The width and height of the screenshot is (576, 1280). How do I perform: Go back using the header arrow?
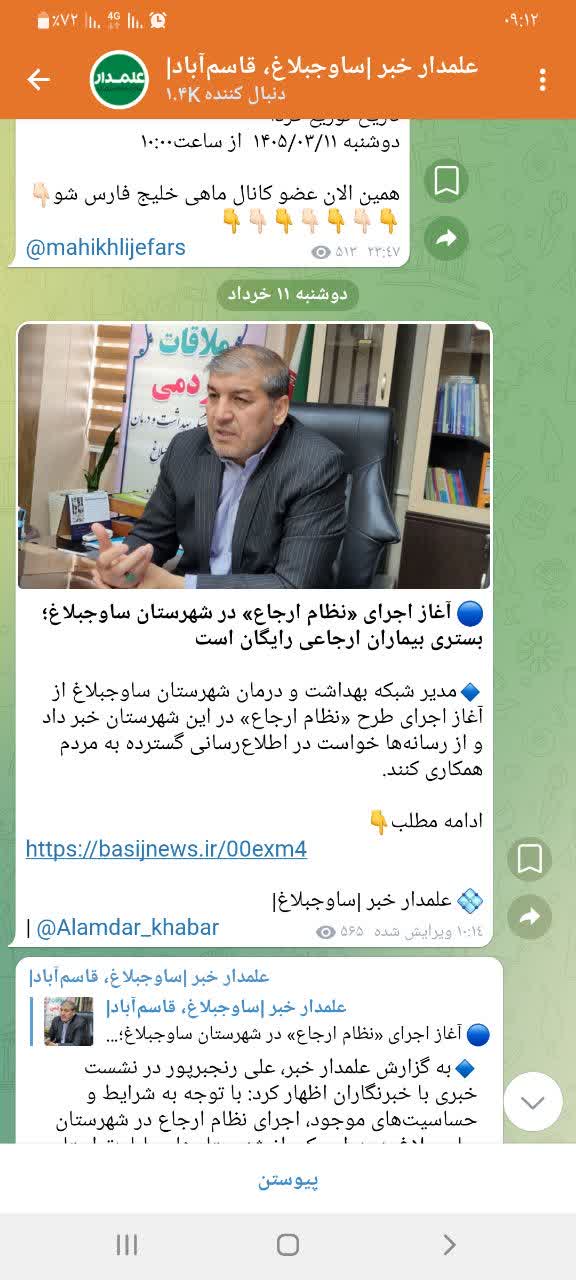(38, 79)
